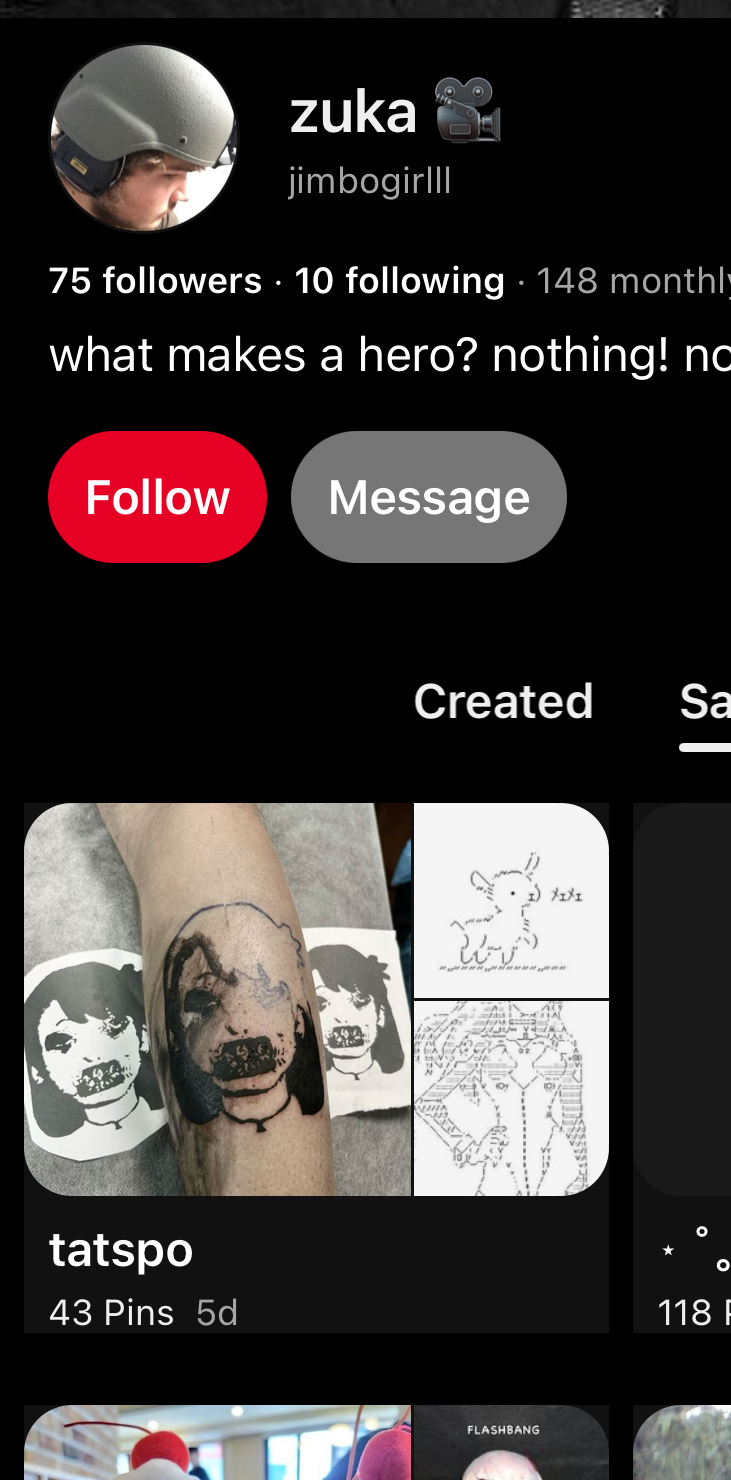
Task: Show the 10 following list
Action: click(399, 281)
